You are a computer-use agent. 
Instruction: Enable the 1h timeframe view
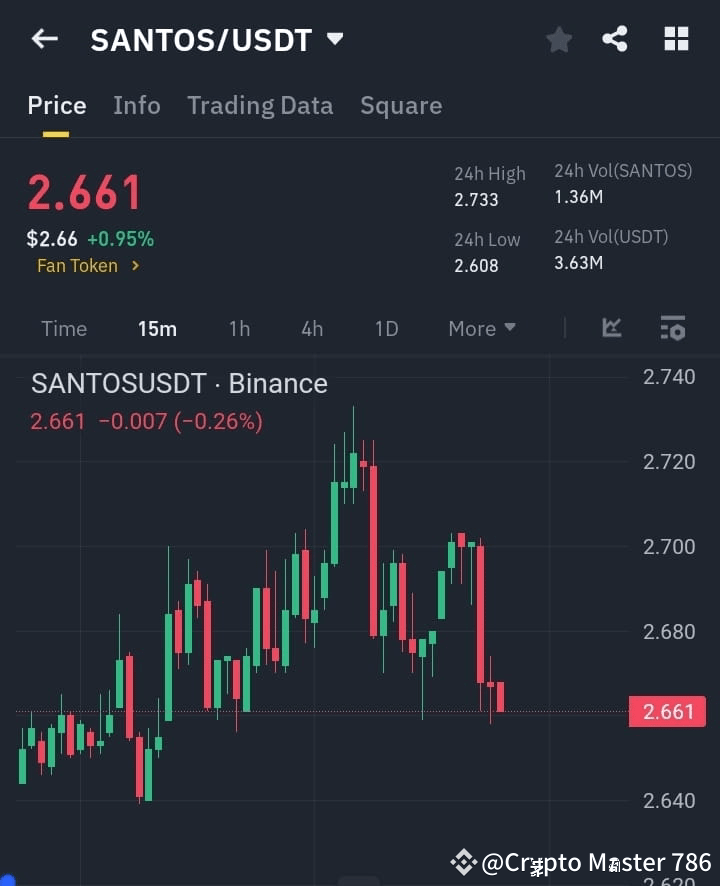click(x=239, y=328)
